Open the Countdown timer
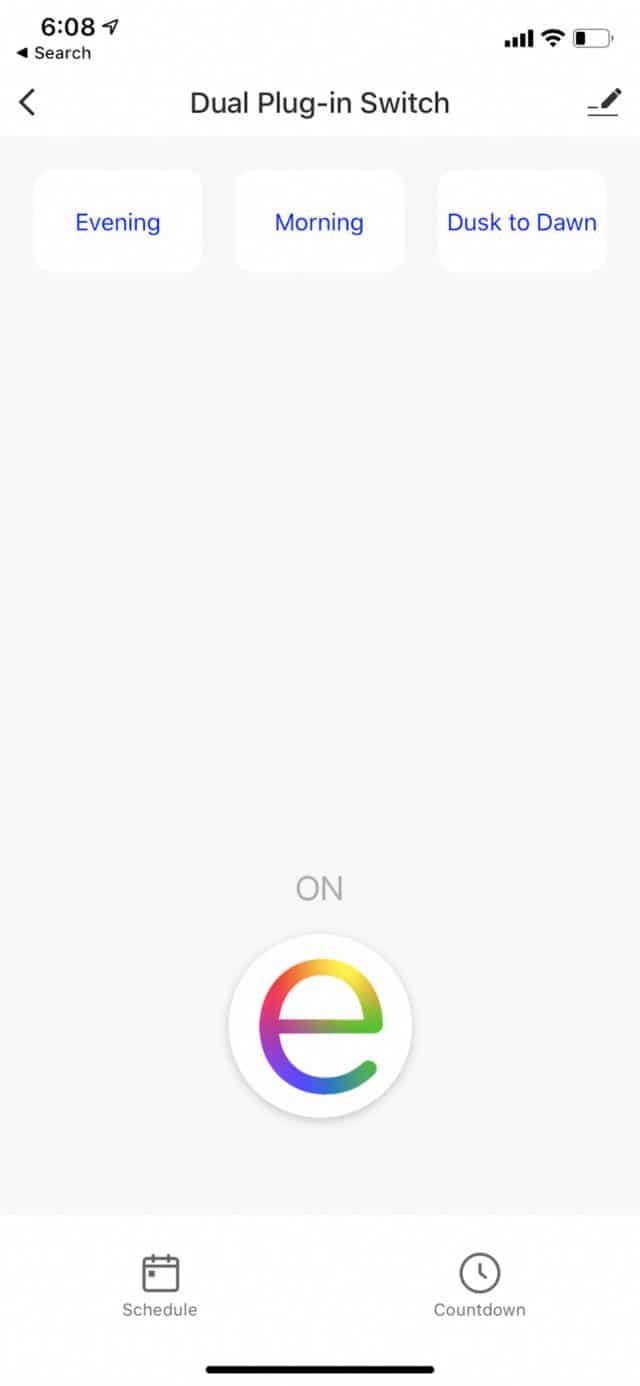This screenshot has width=640, height=1386. [480, 1286]
